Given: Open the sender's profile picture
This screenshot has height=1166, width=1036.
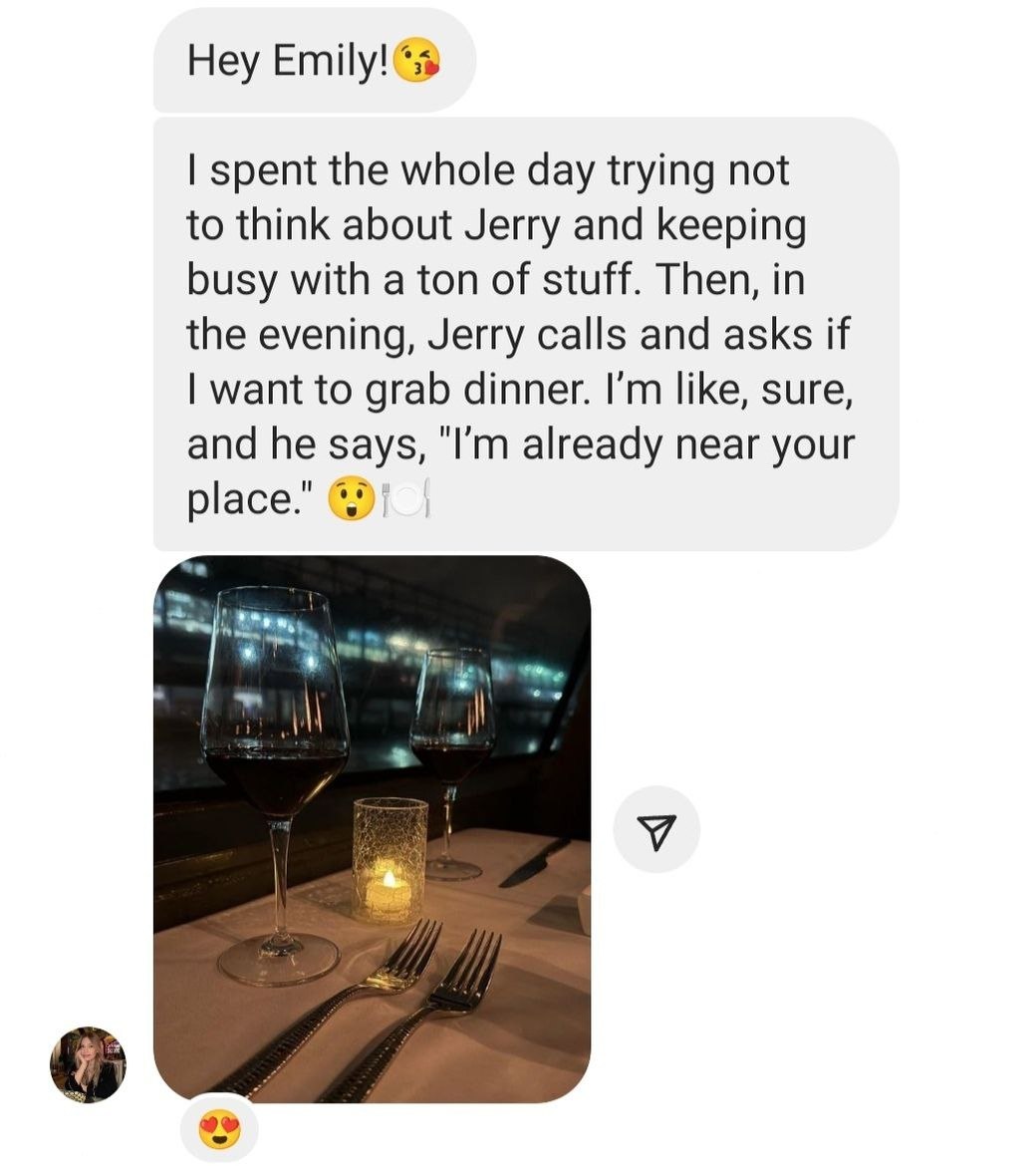Looking at the screenshot, I should [x=88, y=1063].
